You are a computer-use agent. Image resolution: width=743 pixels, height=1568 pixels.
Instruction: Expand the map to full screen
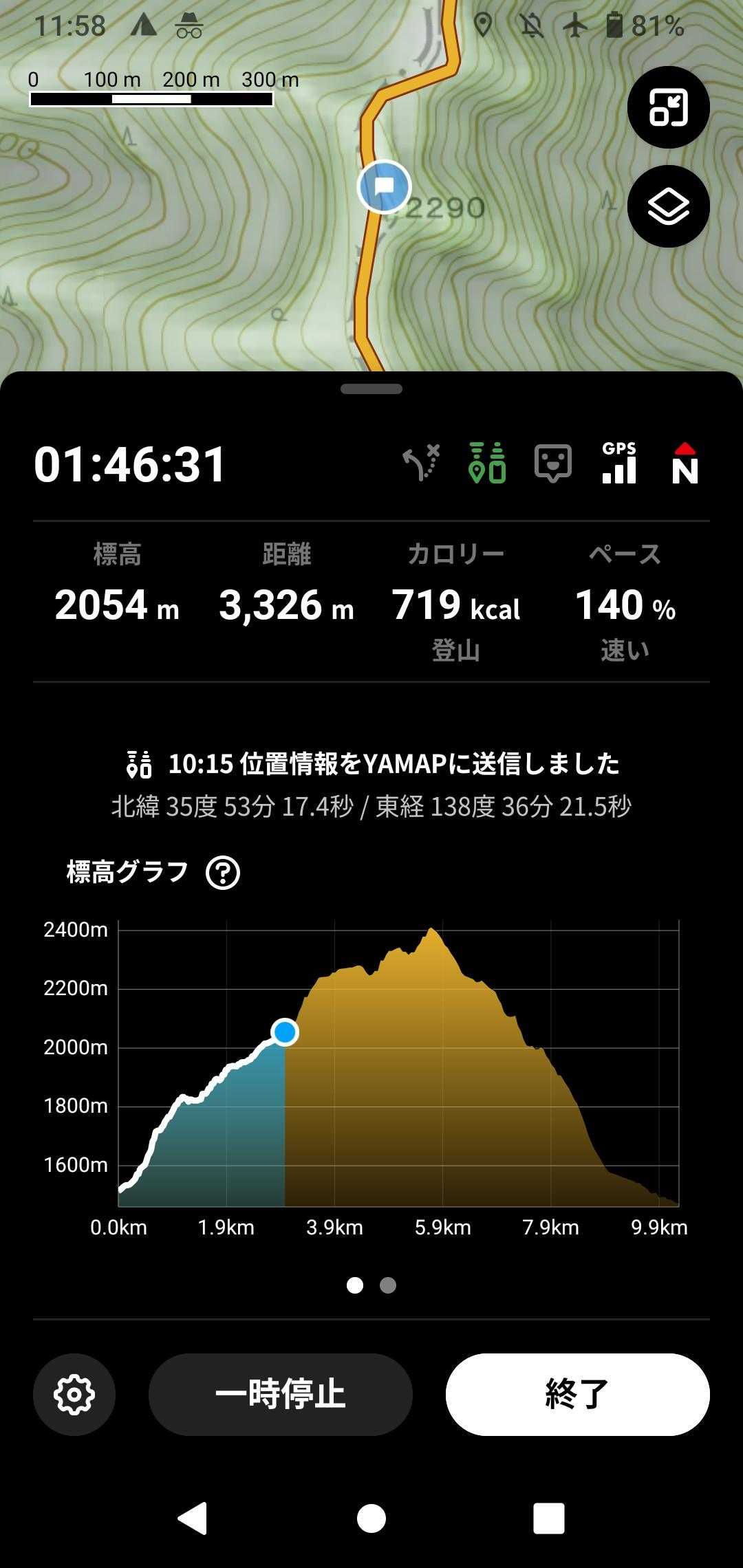tap(668, 107)
